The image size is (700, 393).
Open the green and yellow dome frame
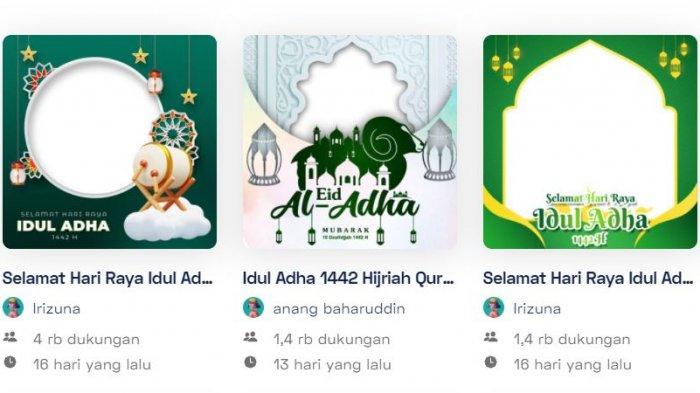click(x=590, y=142)
